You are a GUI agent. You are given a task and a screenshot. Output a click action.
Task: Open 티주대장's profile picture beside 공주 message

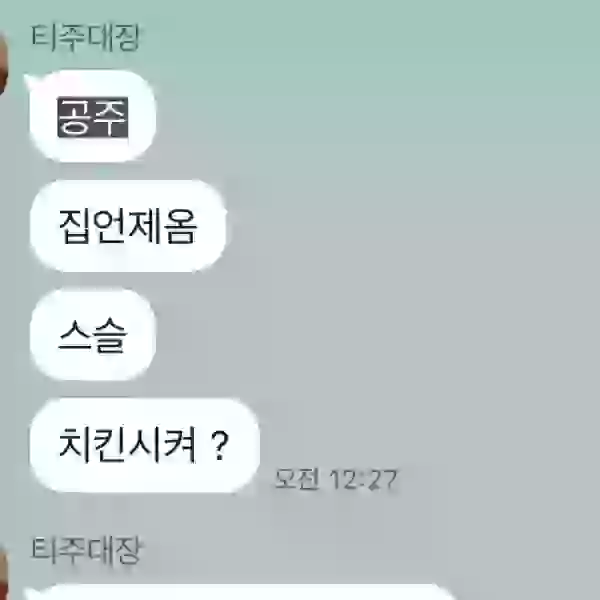[x=5, y=60]
